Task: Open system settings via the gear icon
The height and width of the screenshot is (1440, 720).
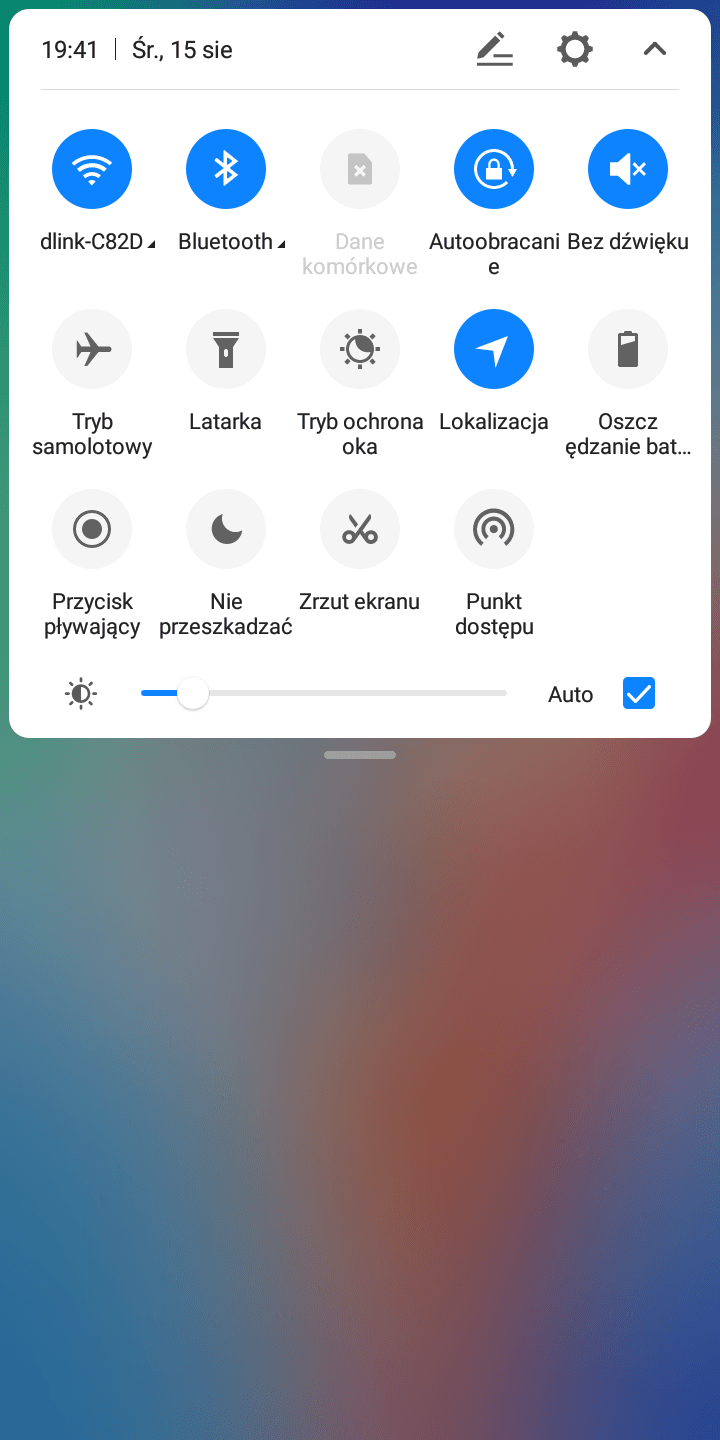Action: click(575, 49)
